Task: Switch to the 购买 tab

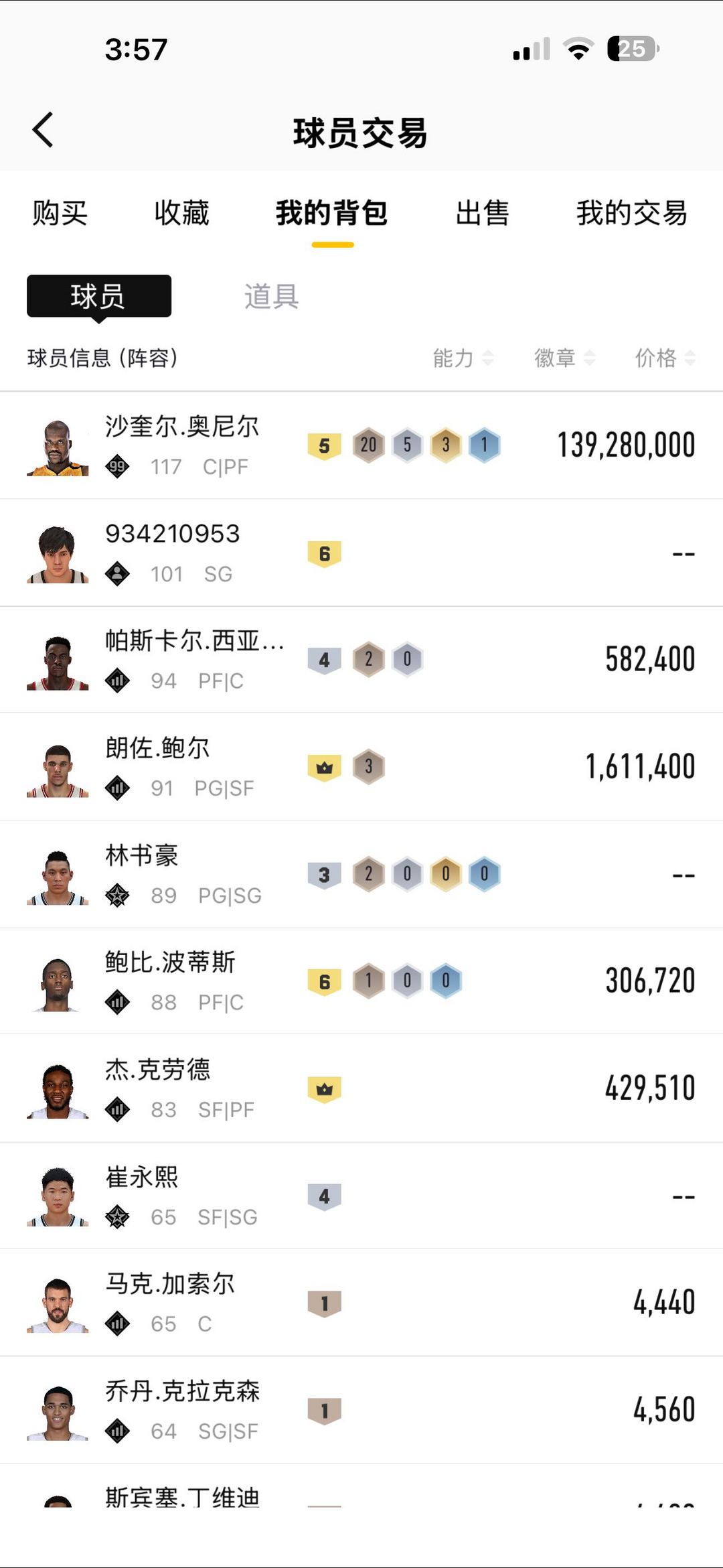Action: pos(60,214)
